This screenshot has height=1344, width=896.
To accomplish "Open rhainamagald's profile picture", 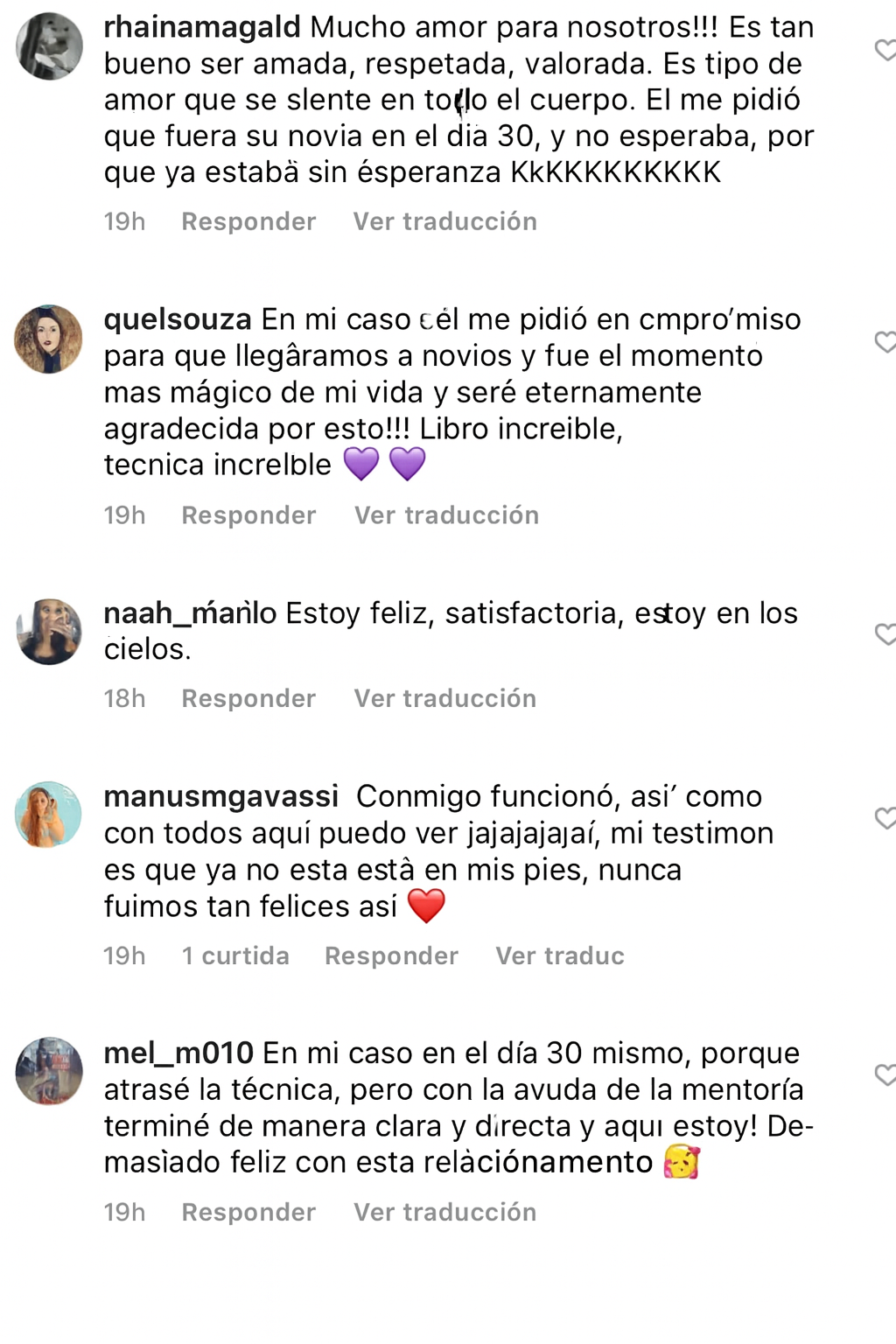I will point(49,46).
